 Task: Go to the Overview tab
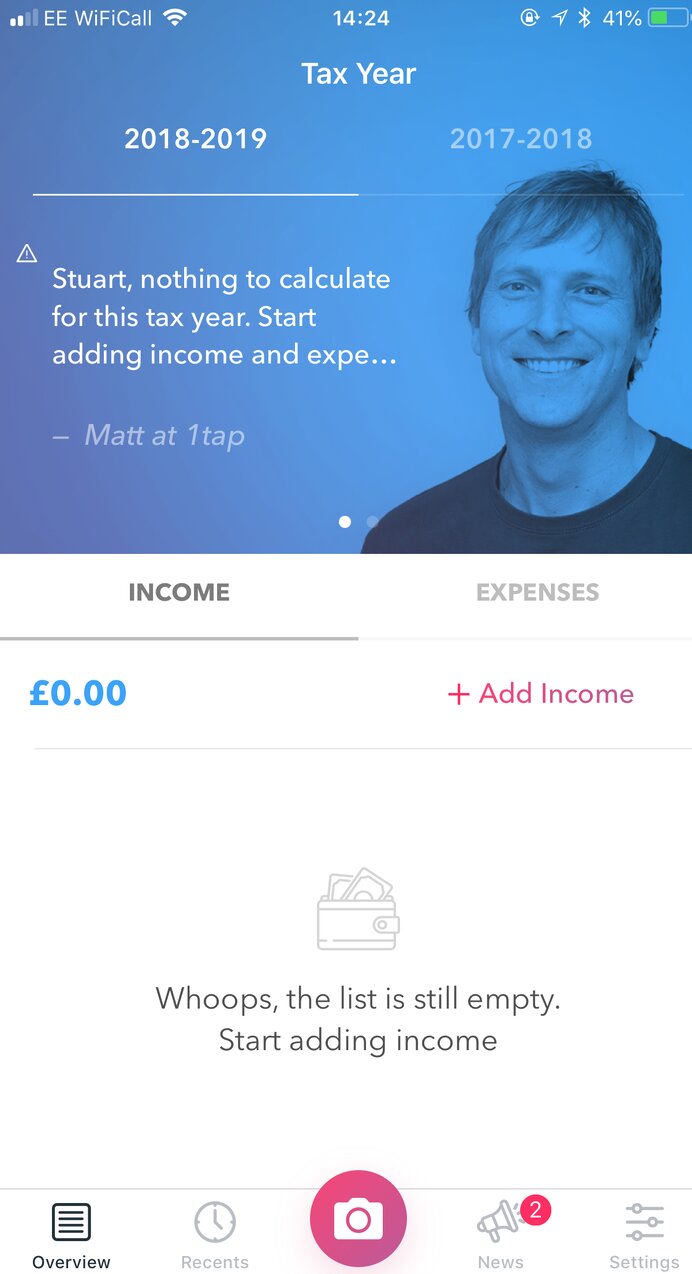71,1234
